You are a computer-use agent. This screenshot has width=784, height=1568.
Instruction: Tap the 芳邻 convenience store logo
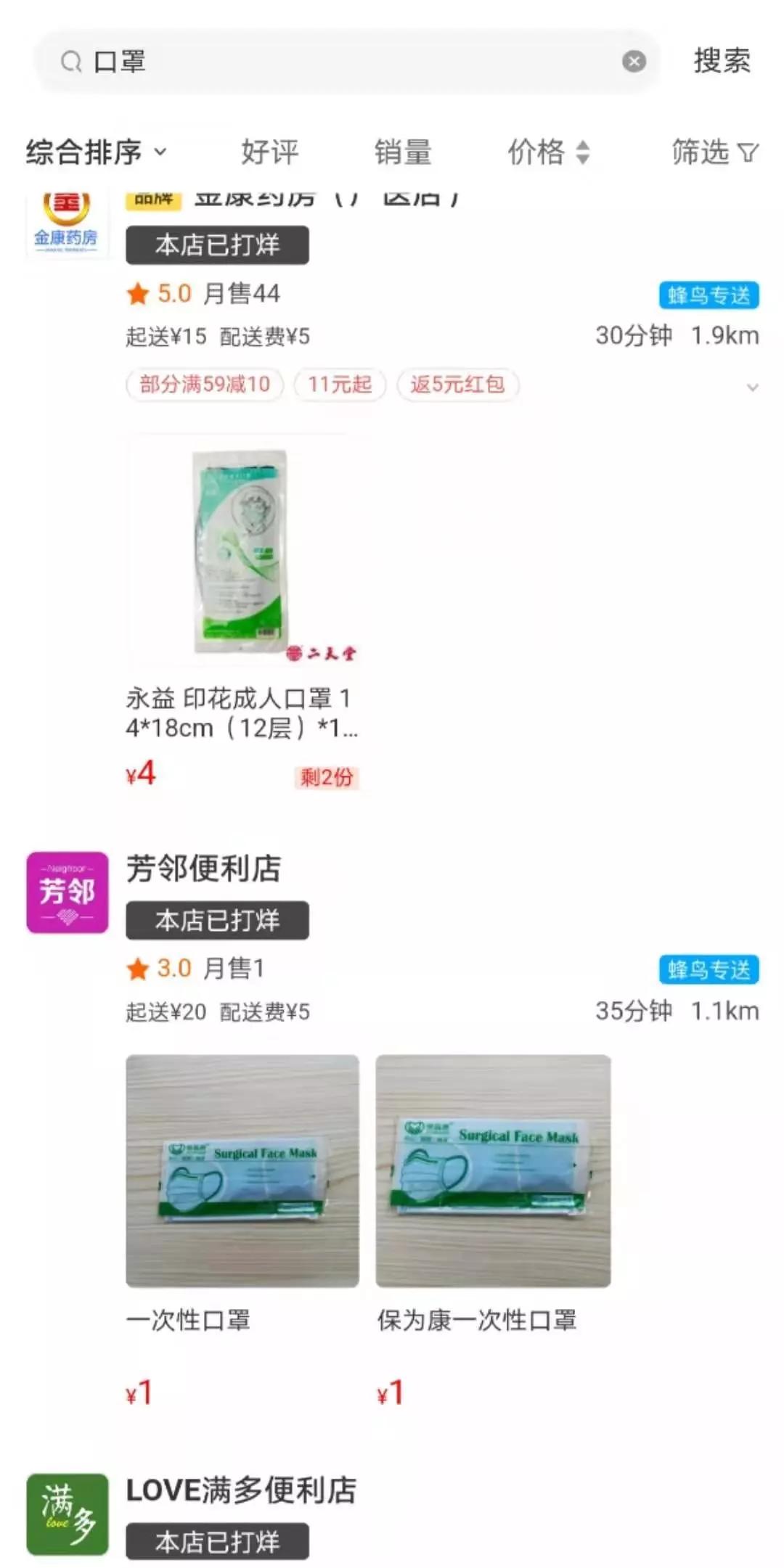(66, 892)
